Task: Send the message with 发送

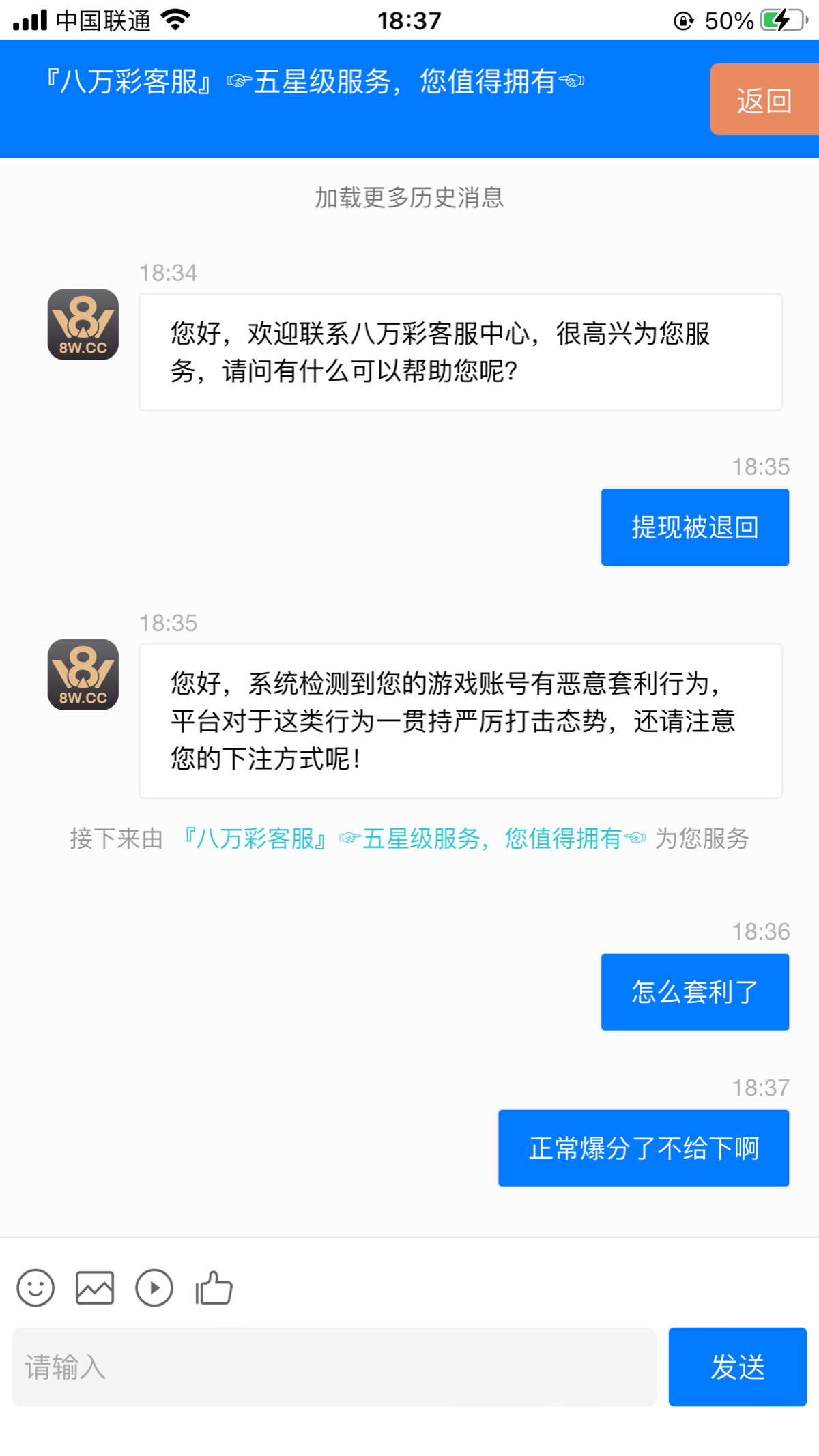Action: point(738,1367)
